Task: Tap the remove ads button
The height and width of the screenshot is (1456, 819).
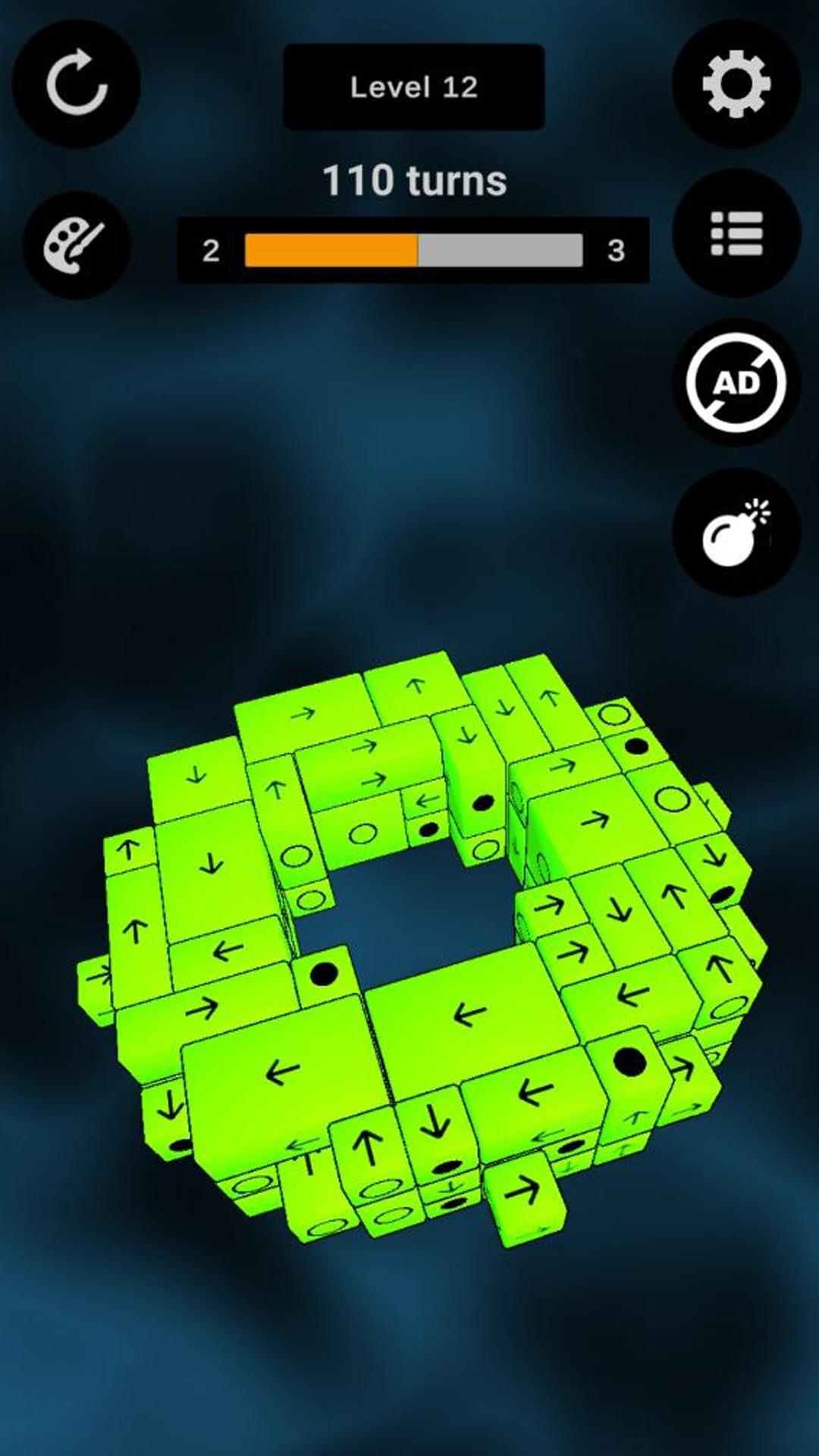Action: (736, 382)
